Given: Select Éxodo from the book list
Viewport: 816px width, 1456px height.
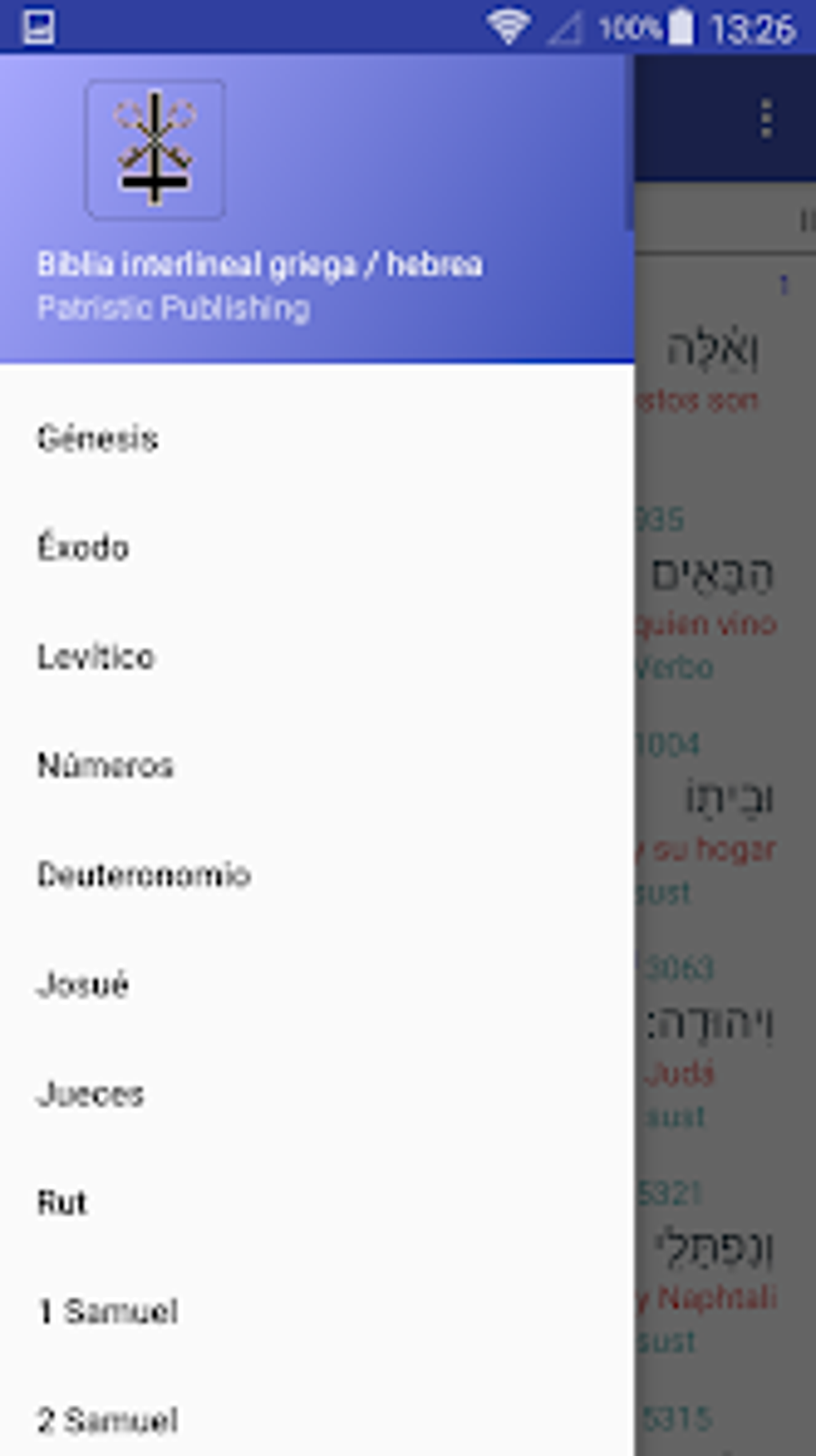Looking at the screenshot, I should 82,548.
